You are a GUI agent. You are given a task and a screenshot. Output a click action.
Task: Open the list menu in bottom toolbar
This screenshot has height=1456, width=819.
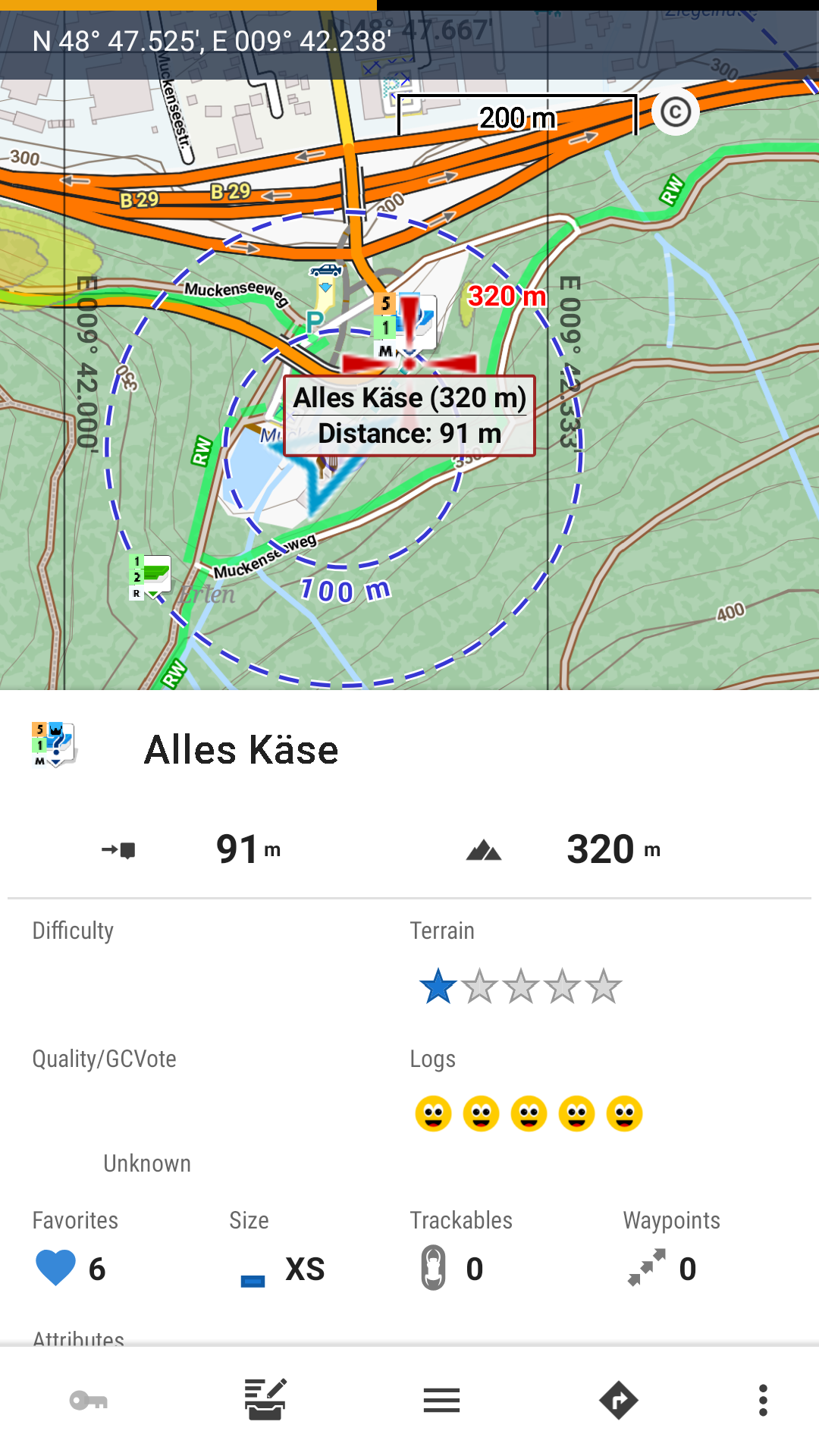441,1400
